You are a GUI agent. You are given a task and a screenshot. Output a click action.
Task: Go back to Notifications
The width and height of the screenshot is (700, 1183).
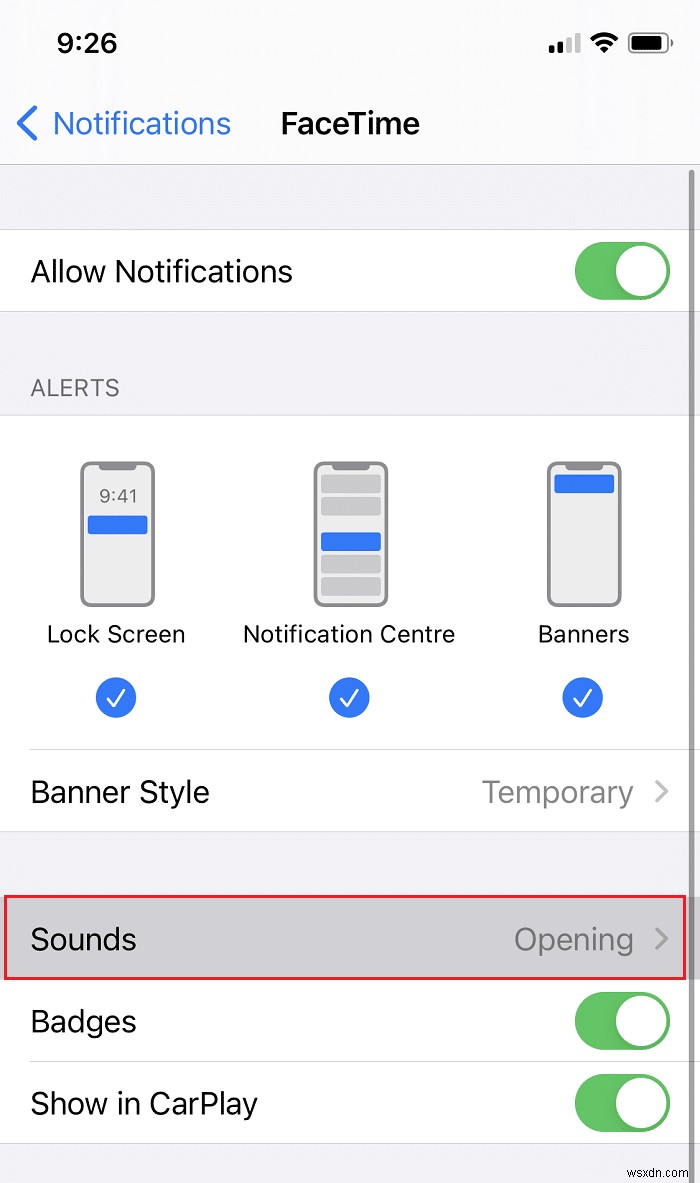[123, 124]
